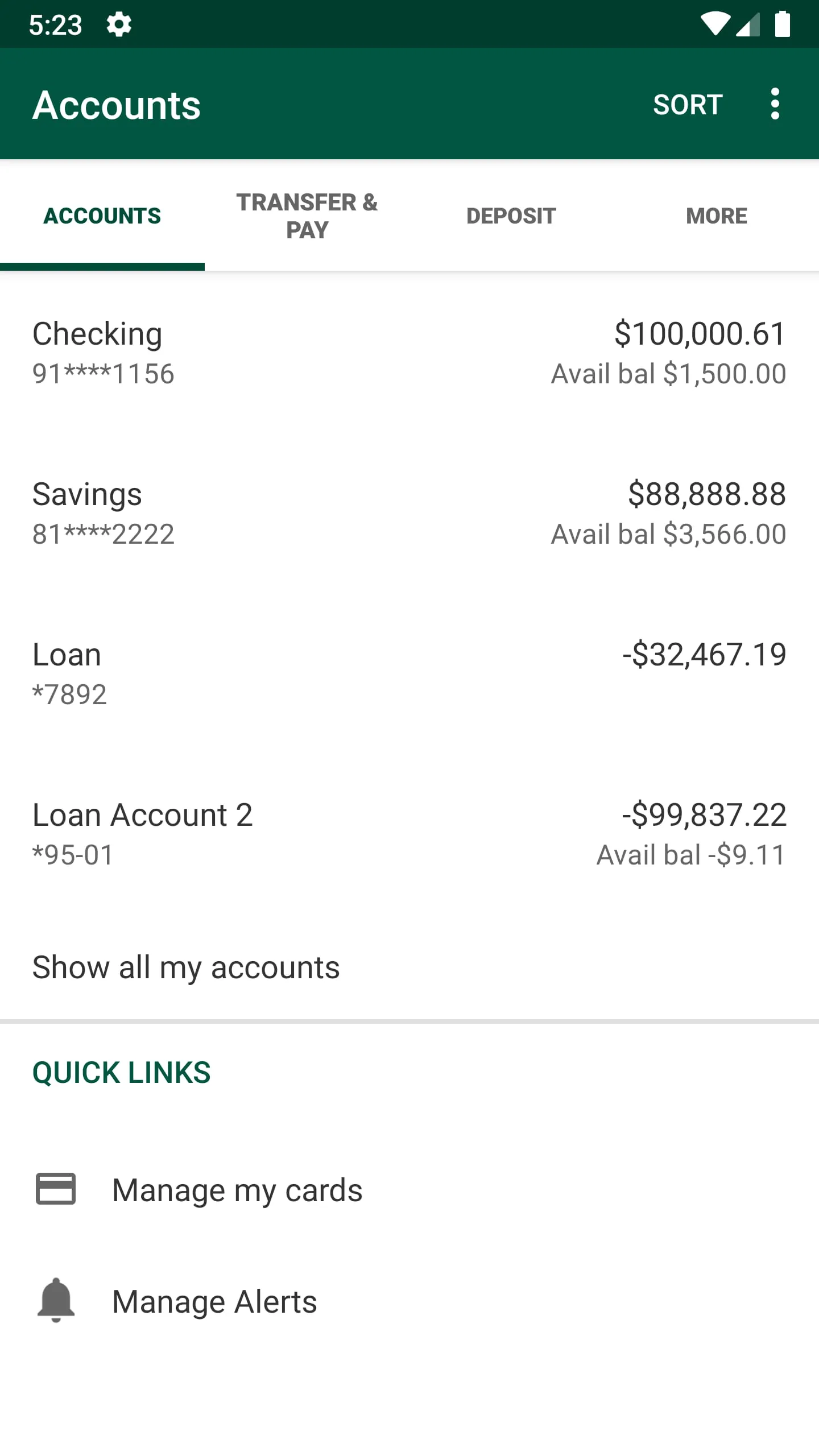This screenshot has width=819, height=1456.
Task: Click the battery icon in status bar
Action: pyautogui.click(x=783, y=23)
